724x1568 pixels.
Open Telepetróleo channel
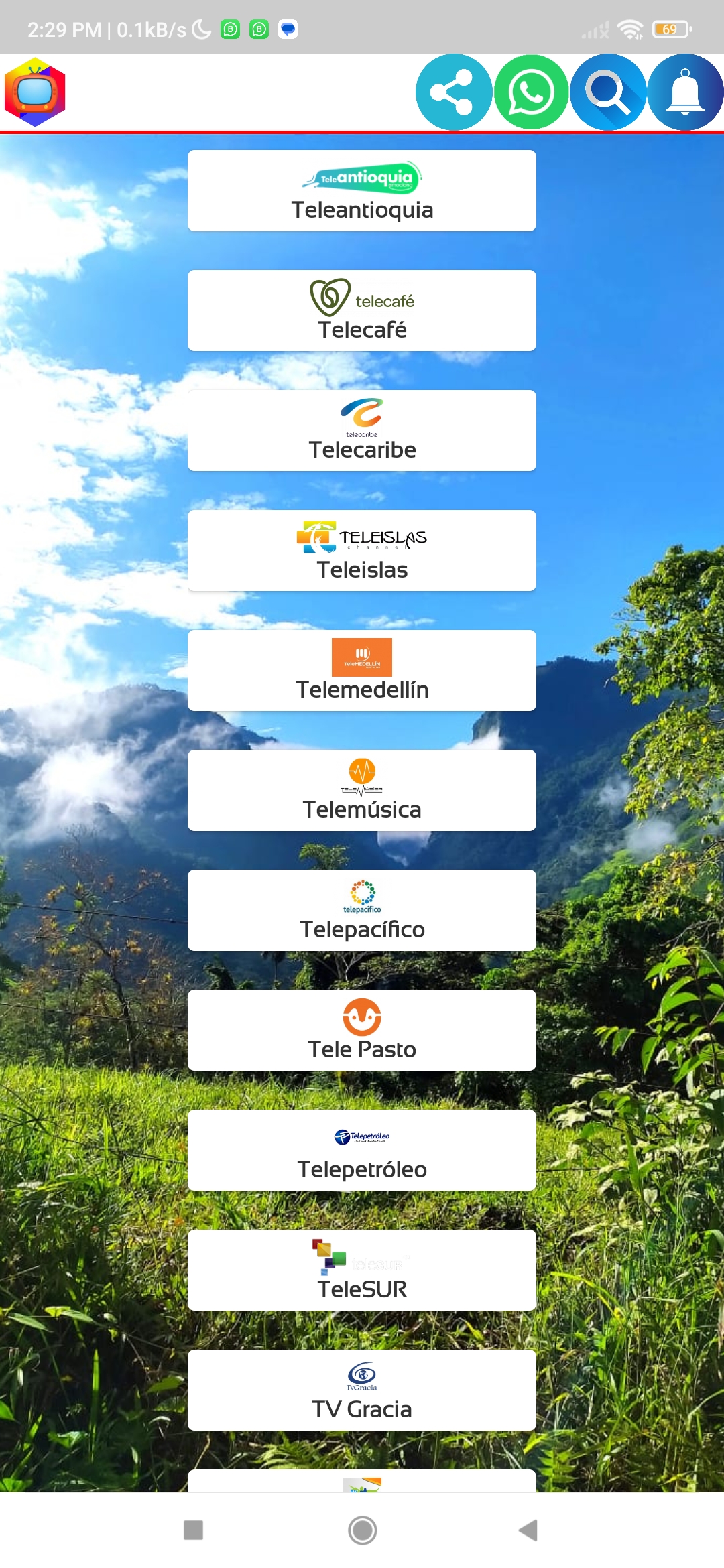coord(362,1151)
